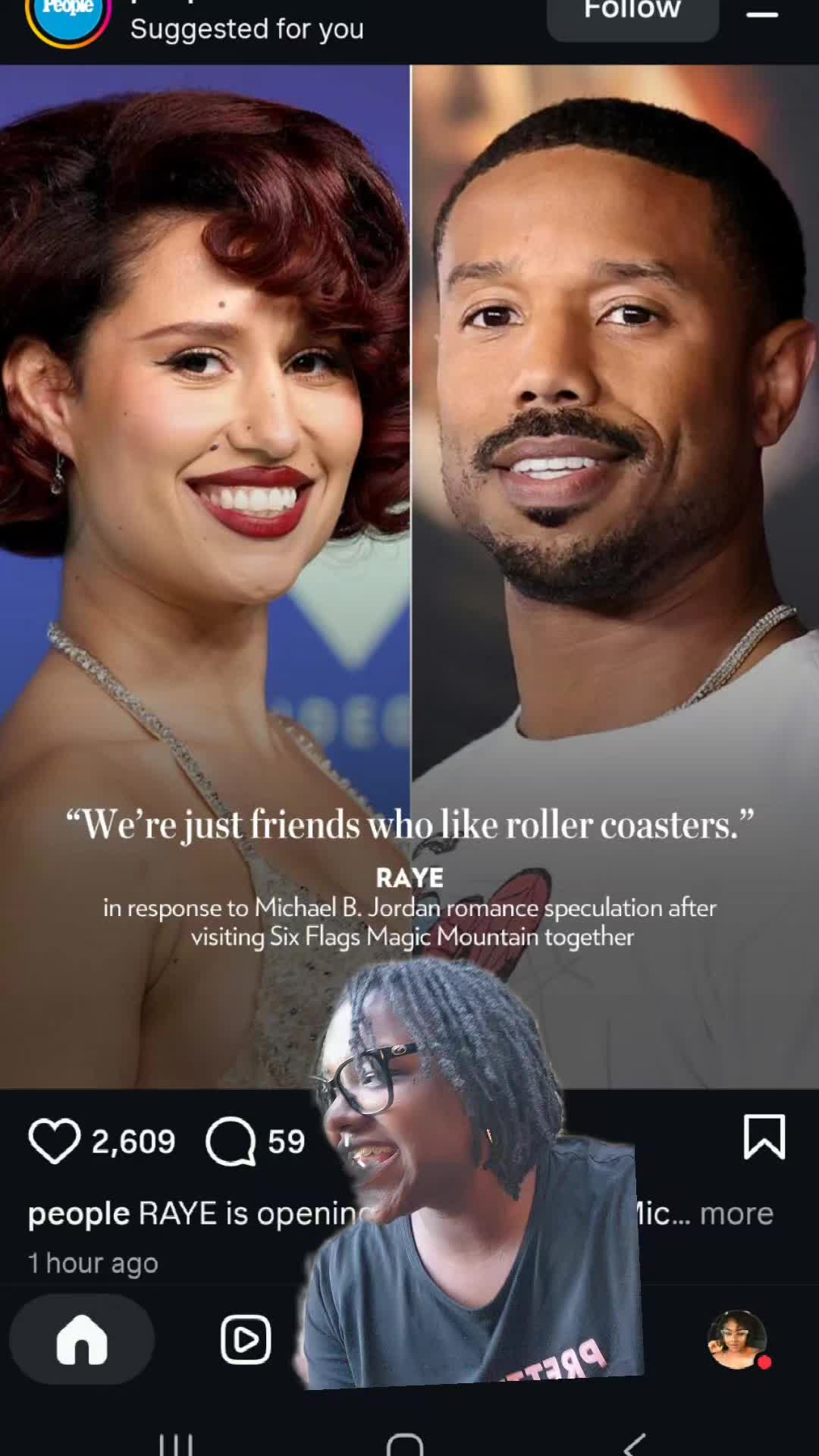The height and width of the screenshot is (1456, 819).
Task: Open the RAYE and Michael B. Jordan post image
Action: pyautogui.click(x=409, y=576)
